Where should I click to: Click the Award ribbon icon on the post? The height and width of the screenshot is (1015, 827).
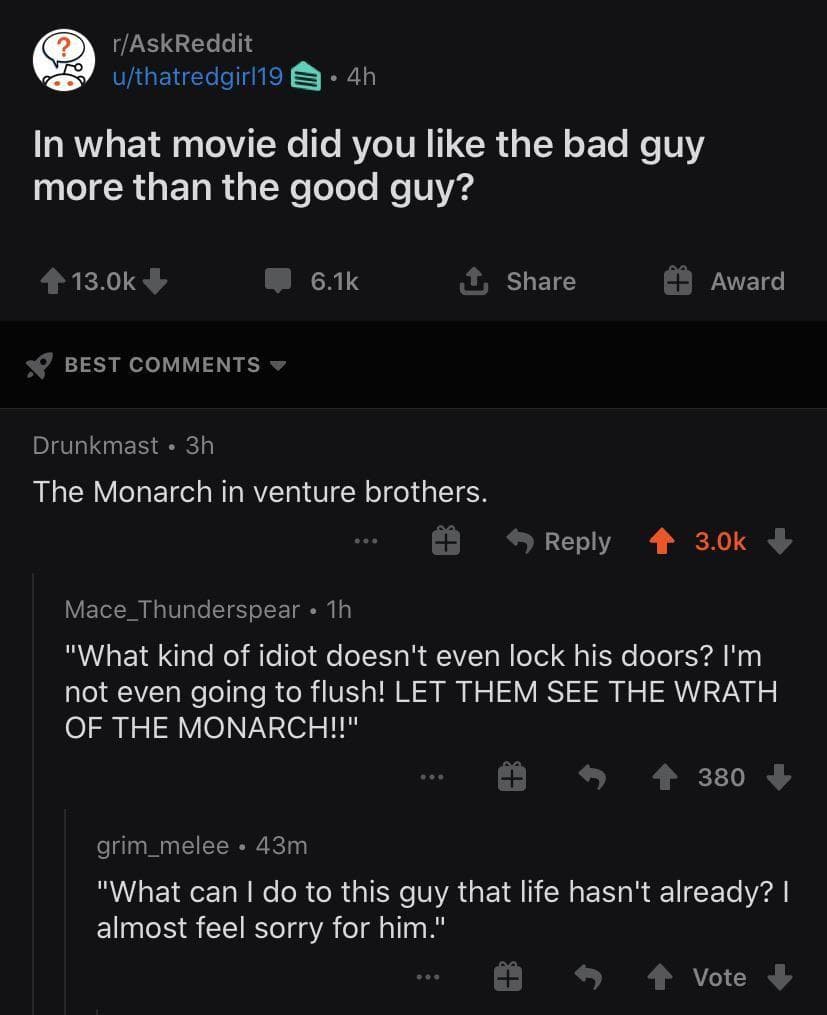(x=678, y=281)
